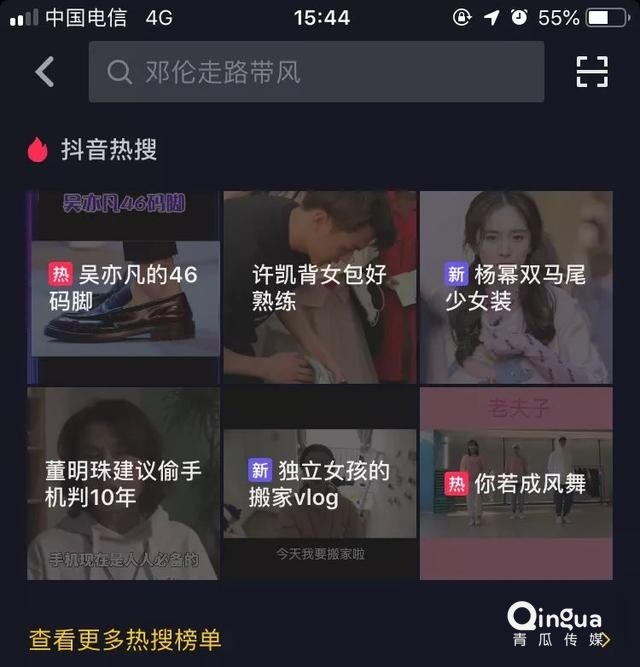Open hot search 独立女孩的搬家vlog
640x667 pixels.
(x=319, y=484)
